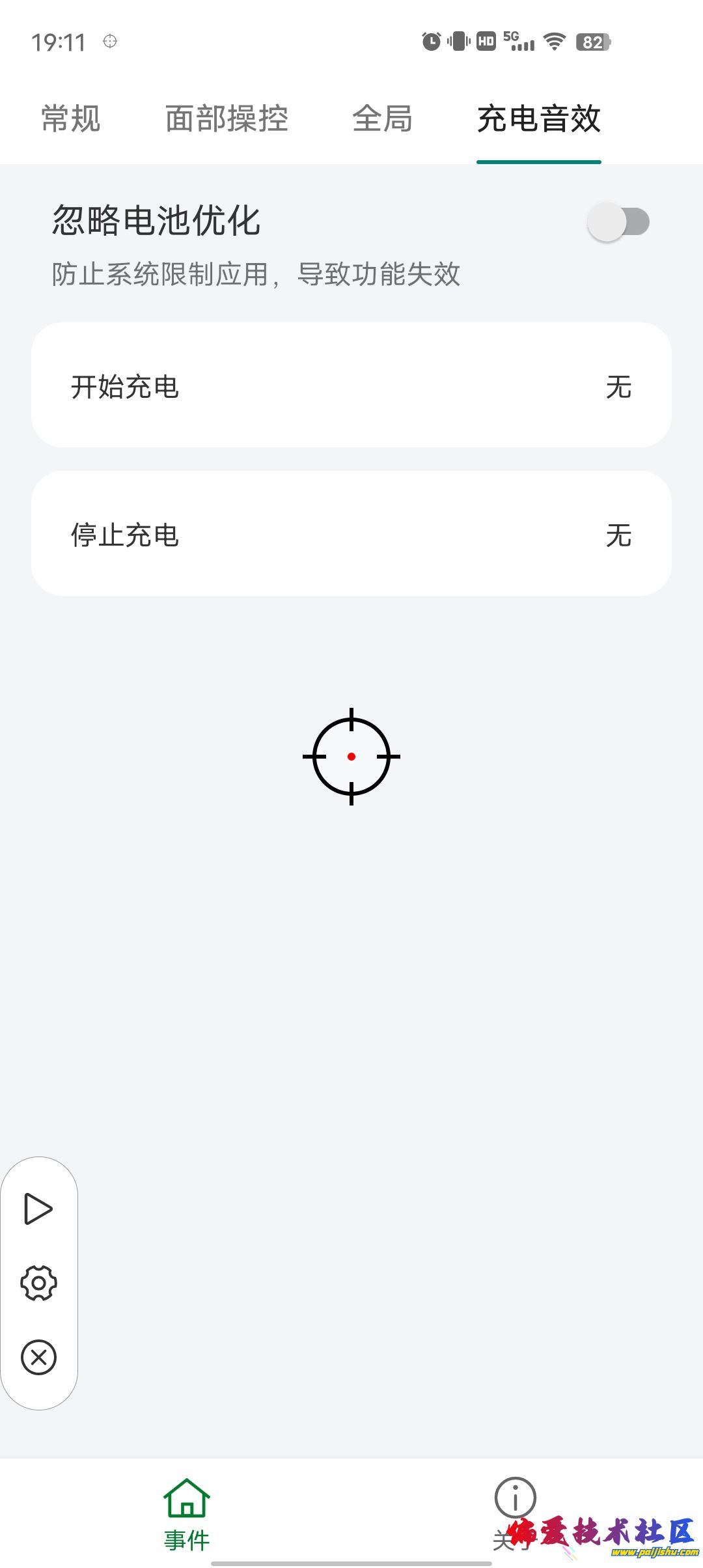Viewport: 703px width, 1568px height.
Task: Close the floating control panel
Action: pyautogui.click(x=38, y=1358)
